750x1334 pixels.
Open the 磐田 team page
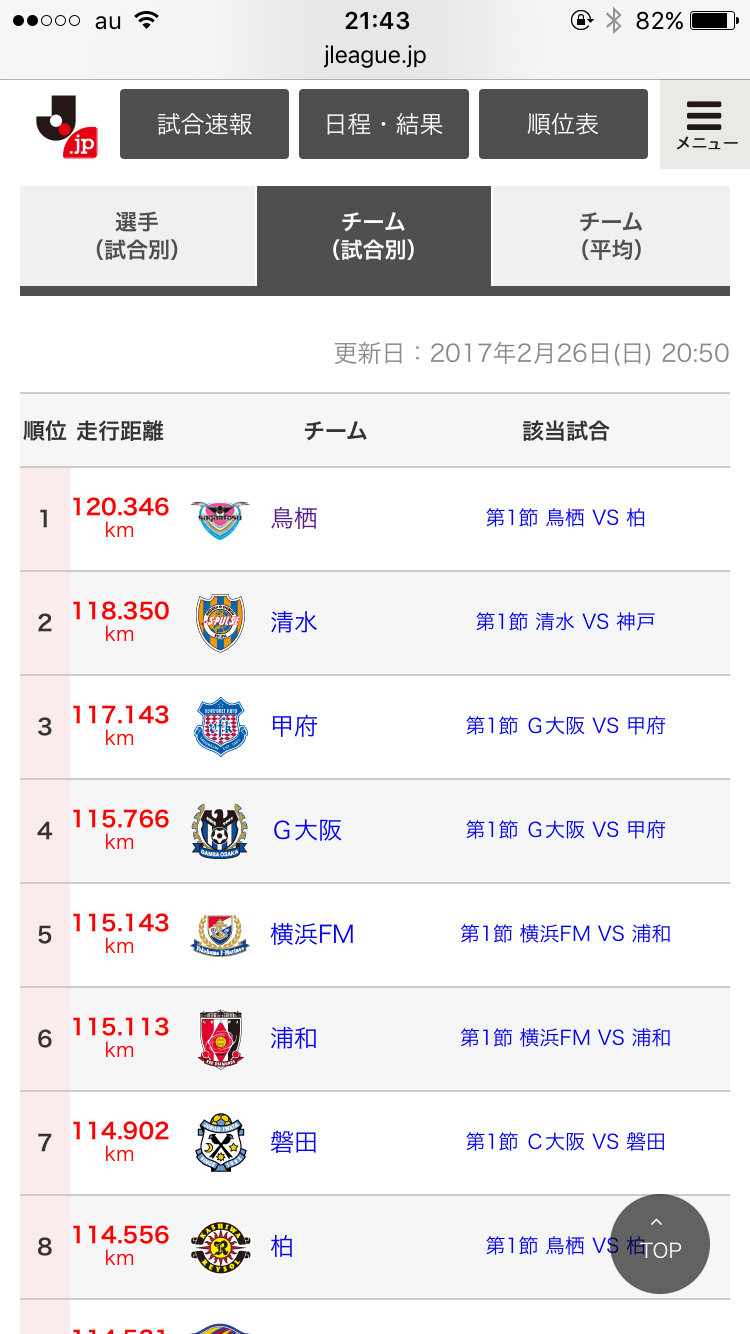tap(294, 1142)
